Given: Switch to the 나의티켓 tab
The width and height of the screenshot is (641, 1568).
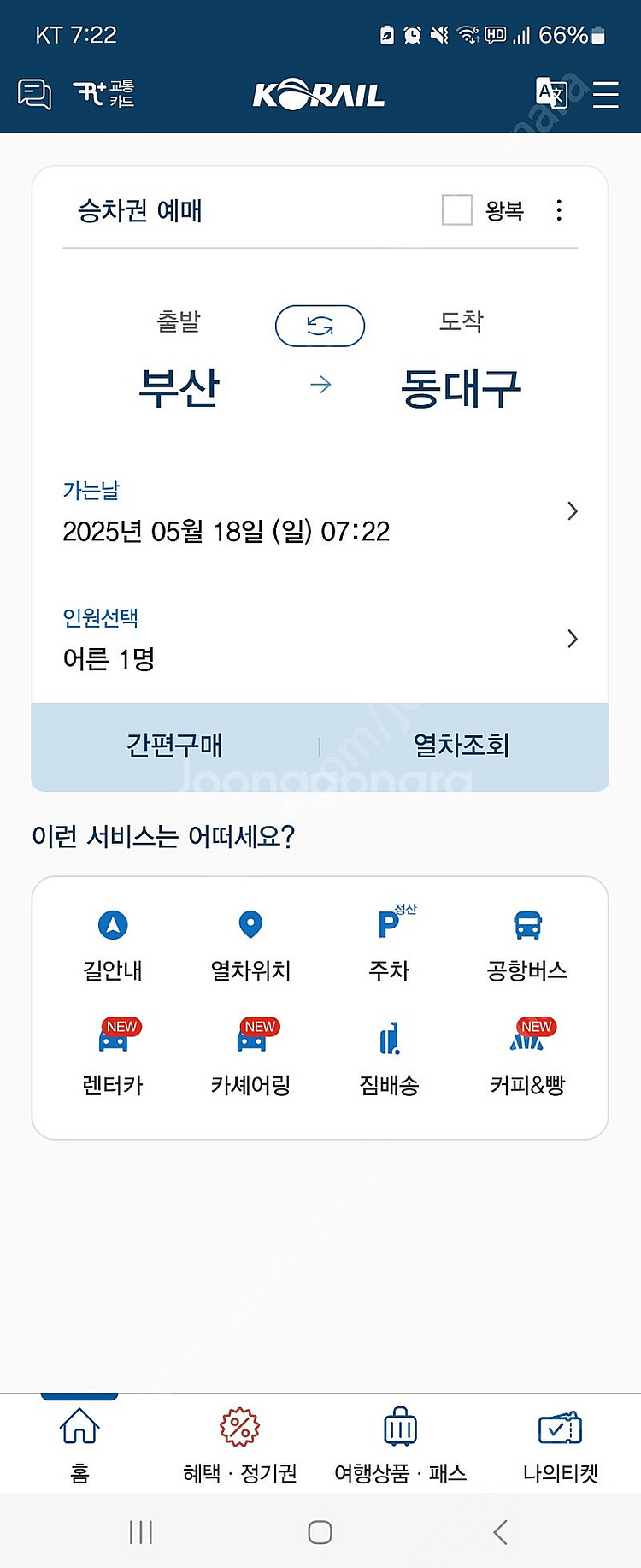Looking at the screenshot, I should 558,1443.
